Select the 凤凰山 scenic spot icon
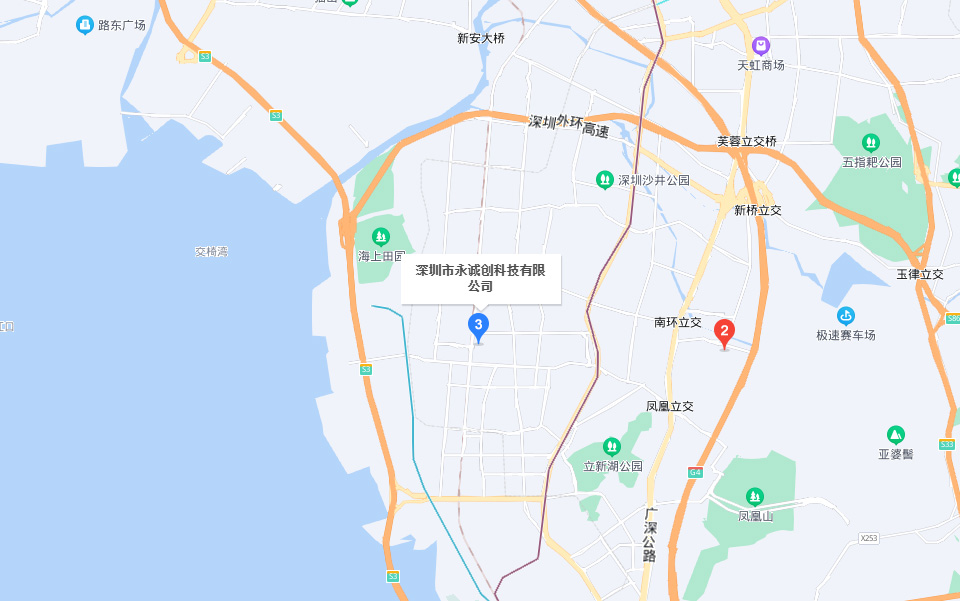 755,497
